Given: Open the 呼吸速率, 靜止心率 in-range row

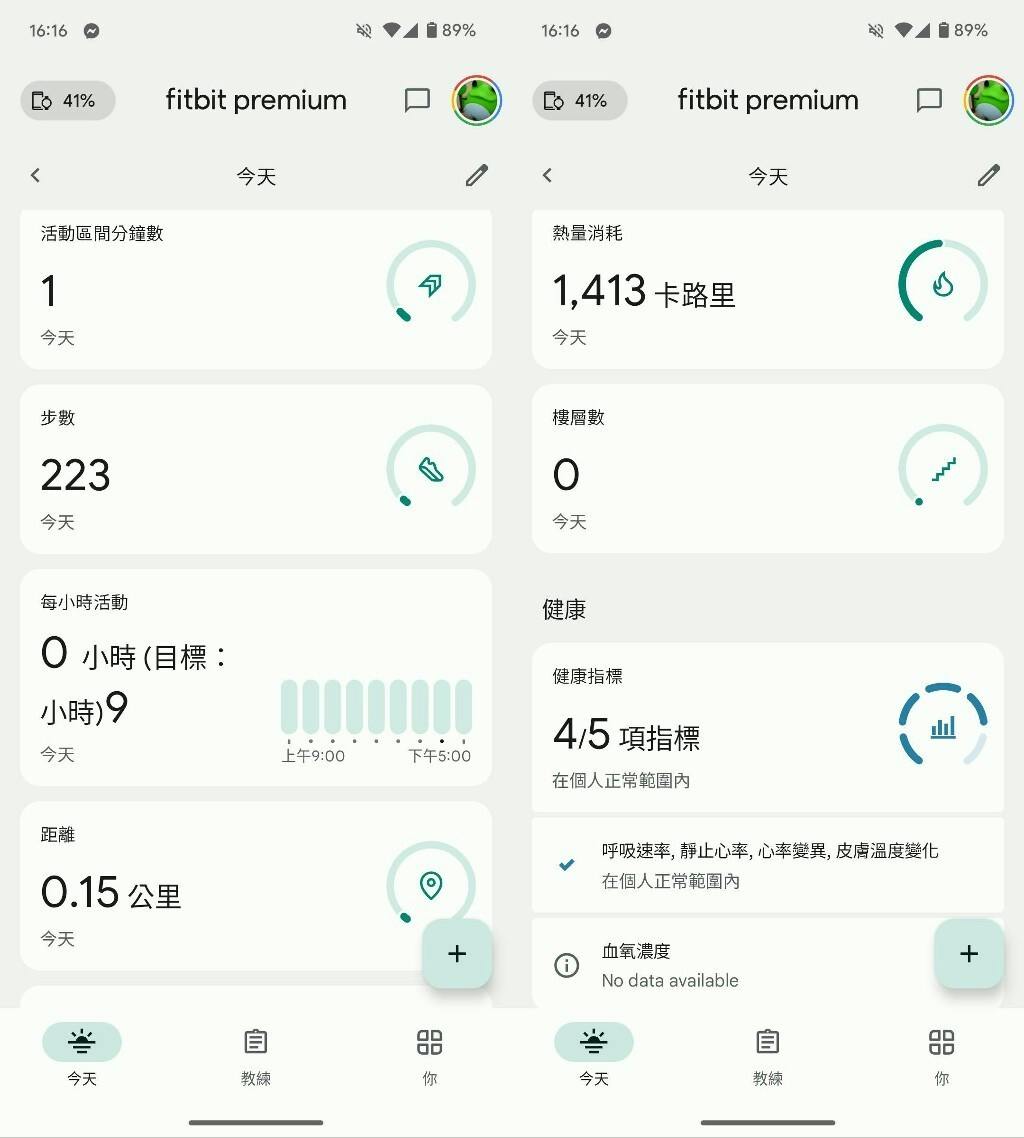Looking at the screenshot, I should pyautogui.click(x=768, y=865).
